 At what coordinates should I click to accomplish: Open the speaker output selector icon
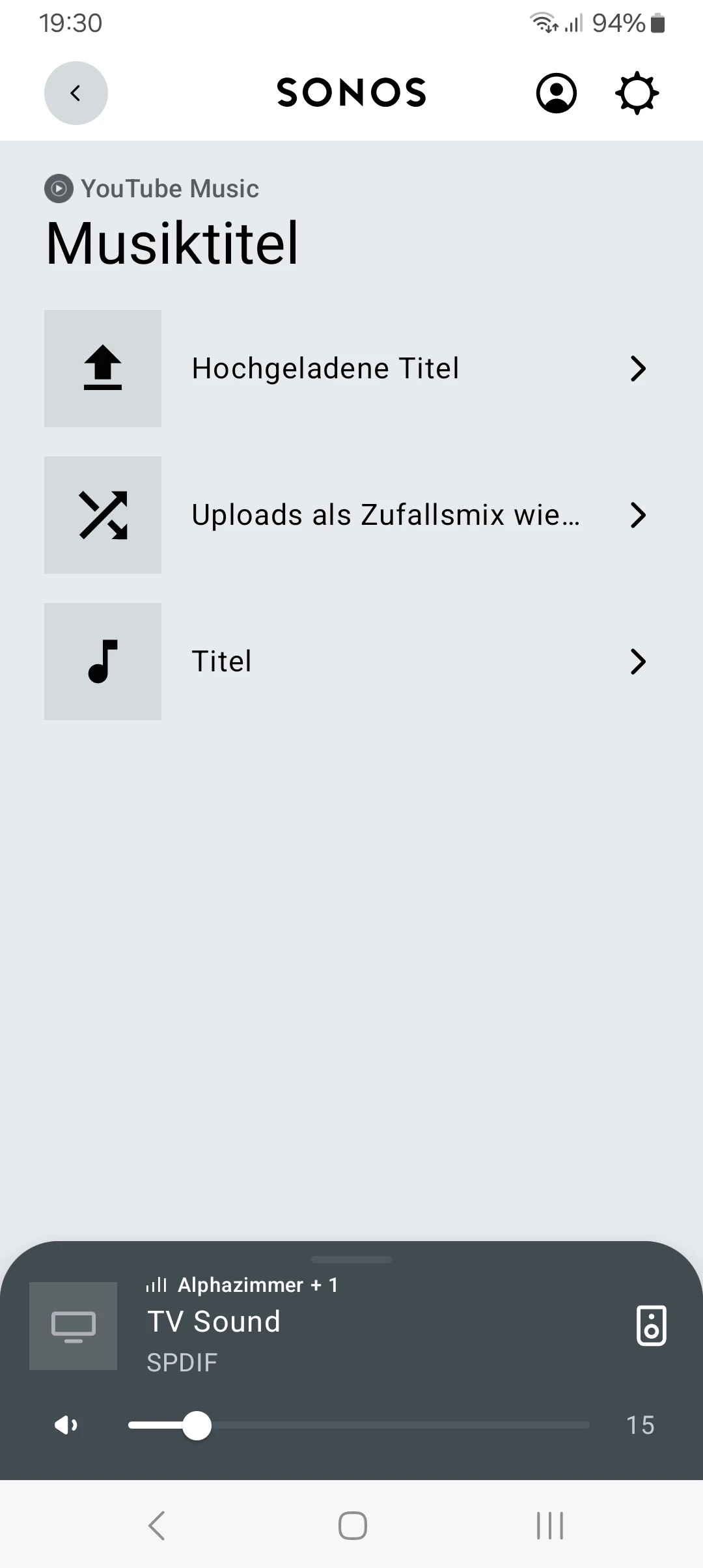[x=651, y=1325]
